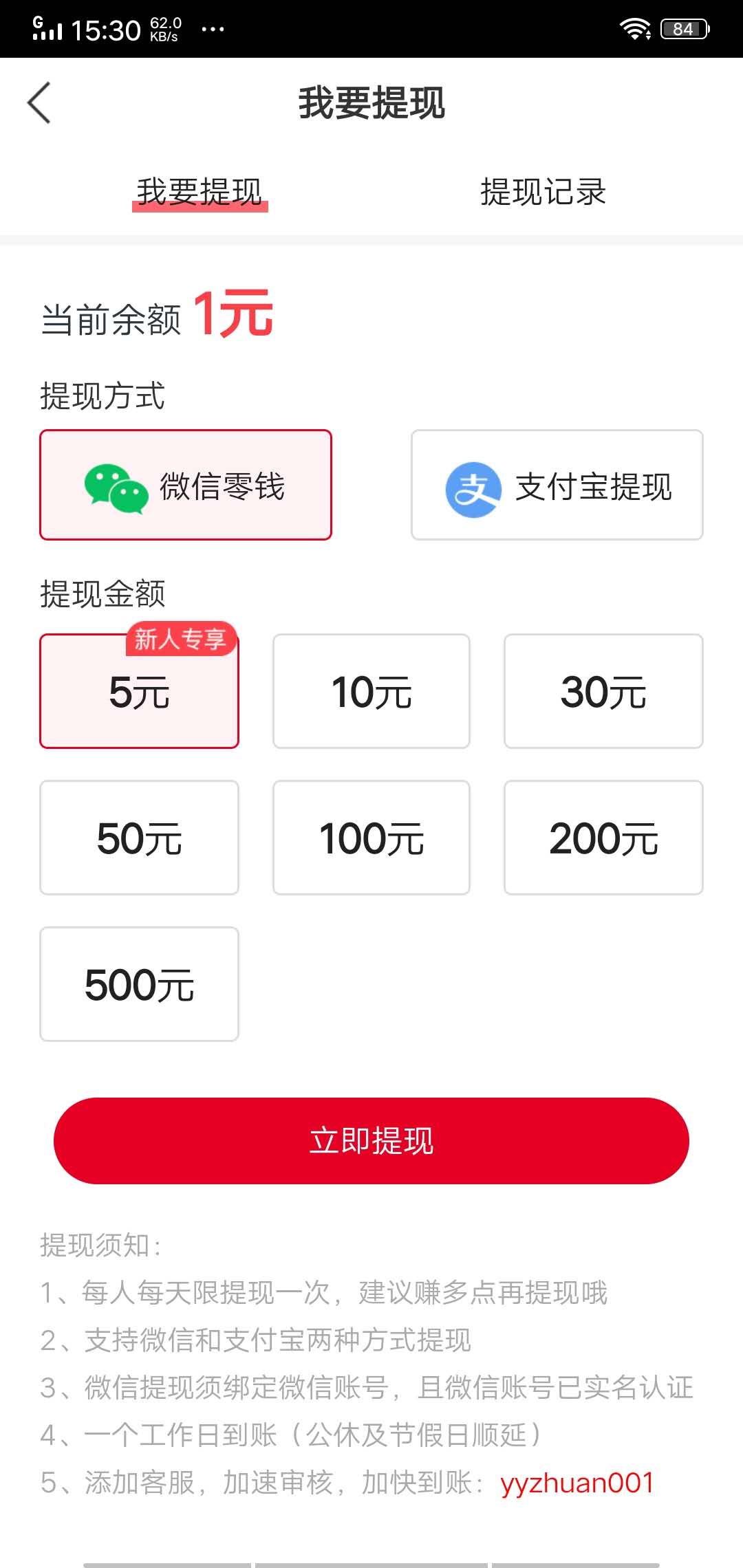Choose the 100元 amount option
The width and height of the screenshot is (743, 1568).
pyautogui.click(x=371, y=837)
